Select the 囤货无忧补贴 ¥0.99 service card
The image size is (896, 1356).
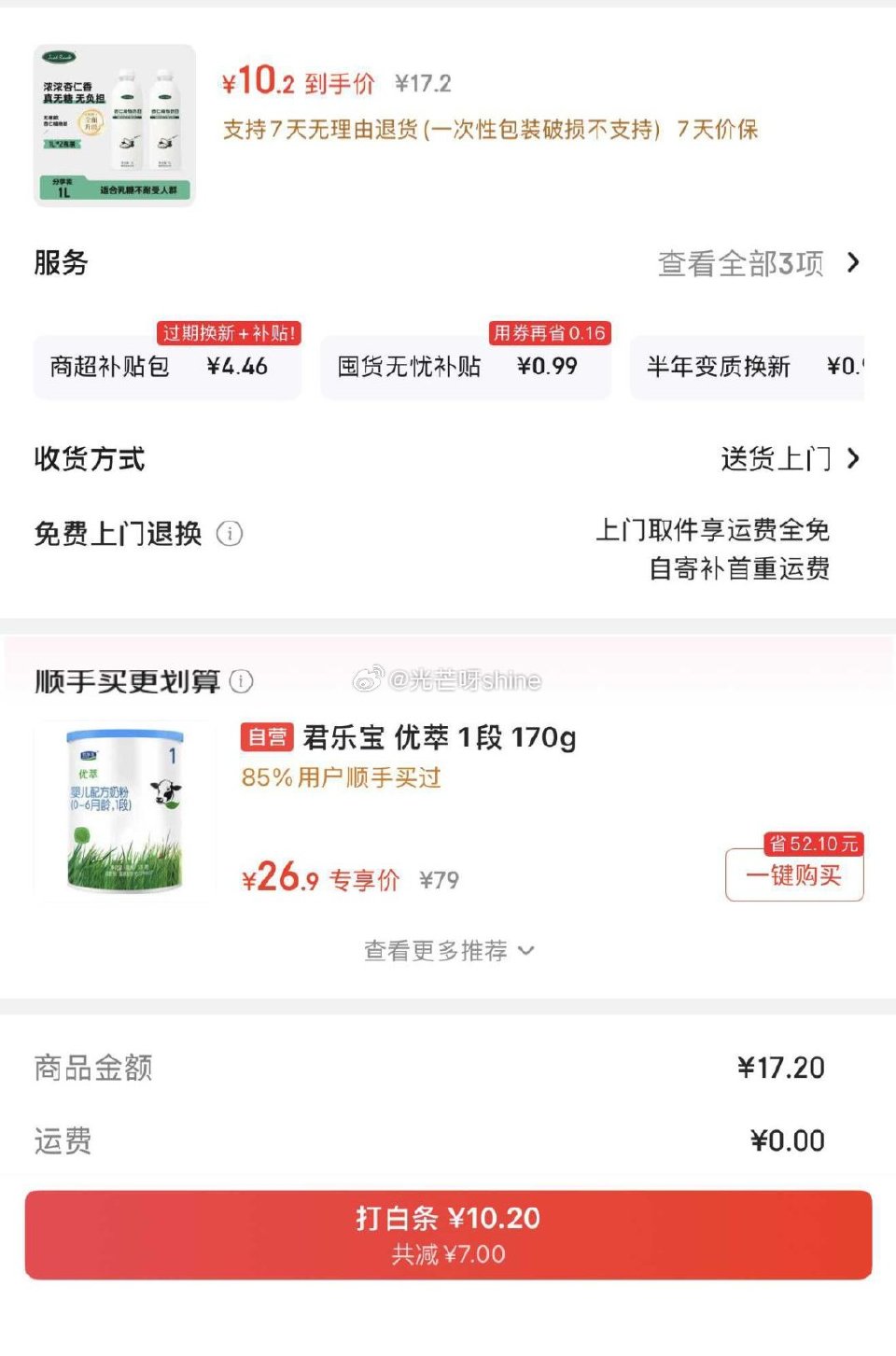(x=465, y=366)
